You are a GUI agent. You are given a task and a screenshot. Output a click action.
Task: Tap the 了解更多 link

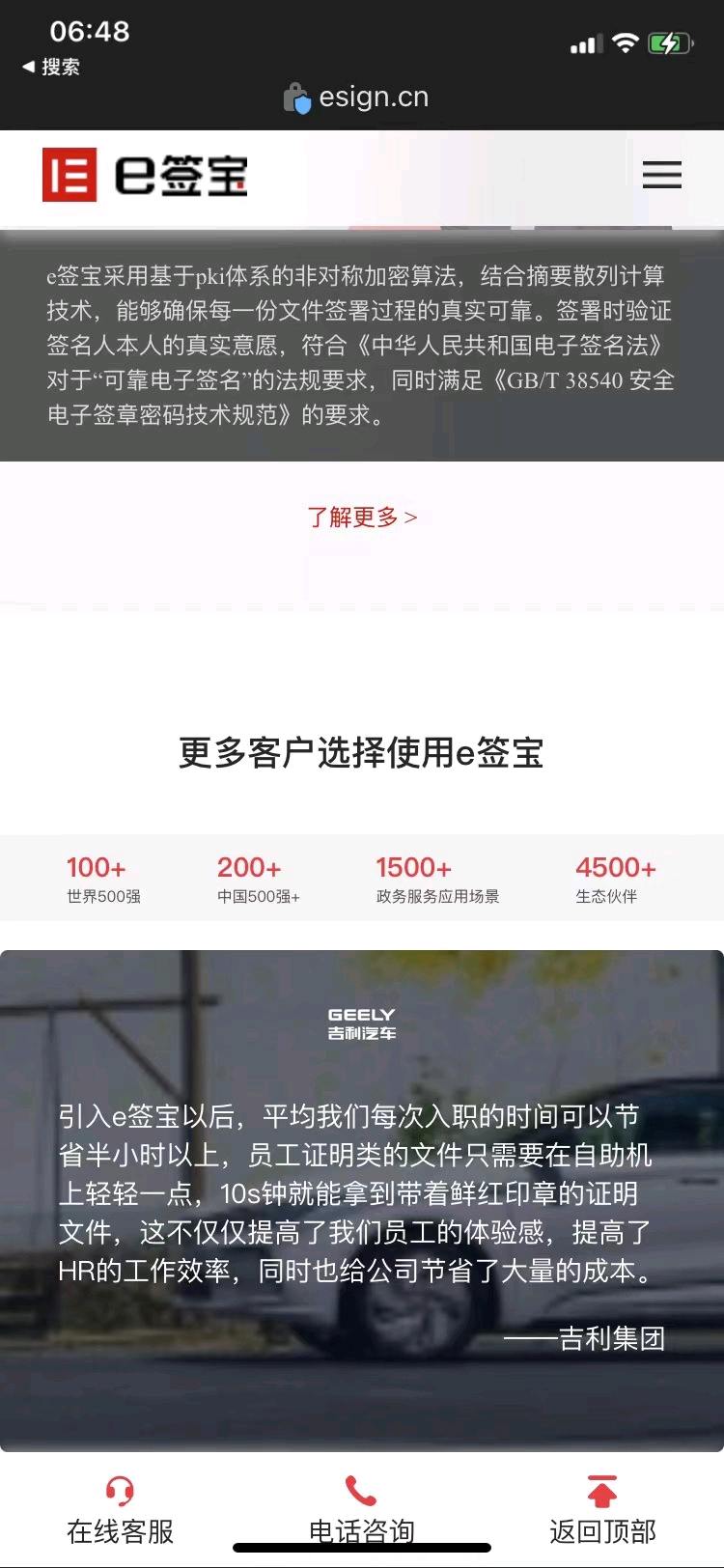362,517
